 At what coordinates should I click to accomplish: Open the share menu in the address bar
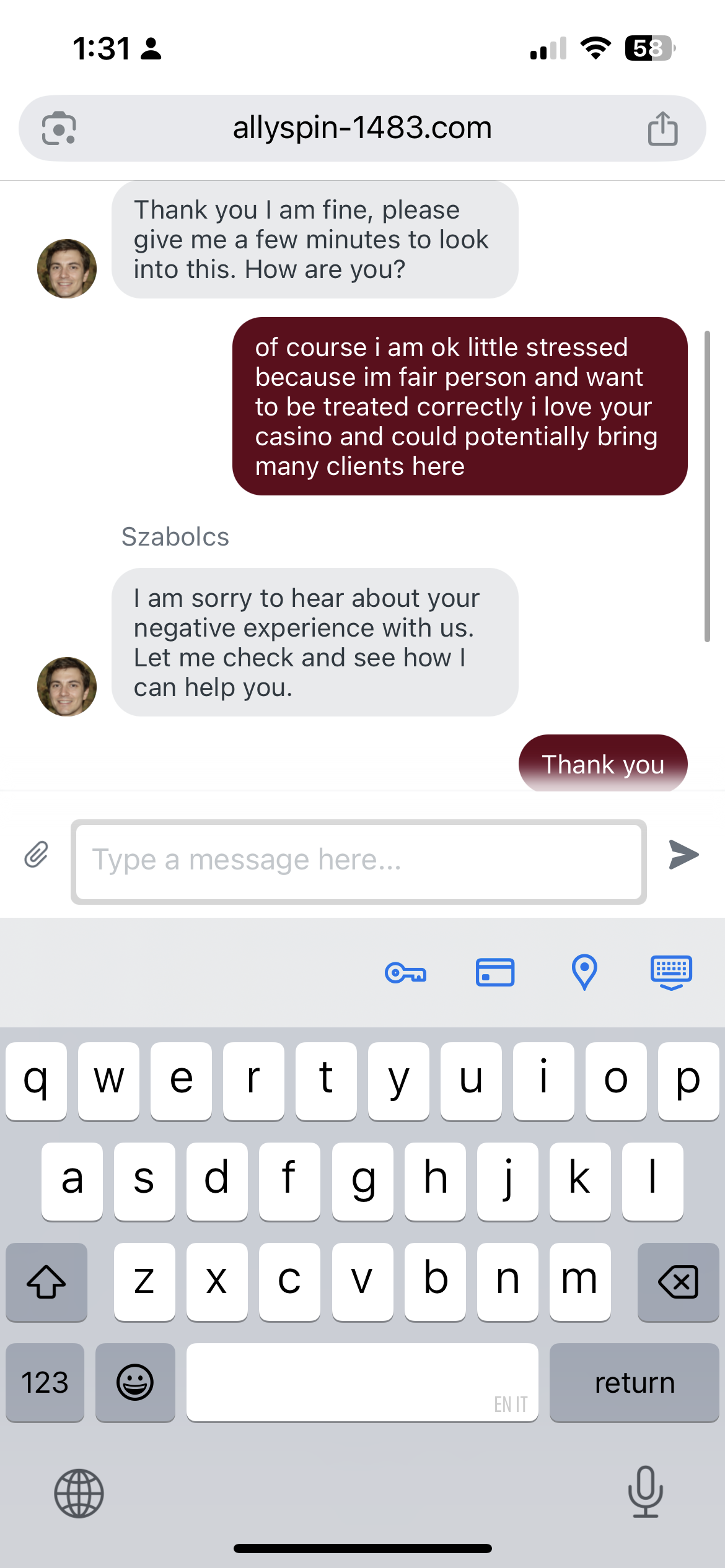[662, 129]
